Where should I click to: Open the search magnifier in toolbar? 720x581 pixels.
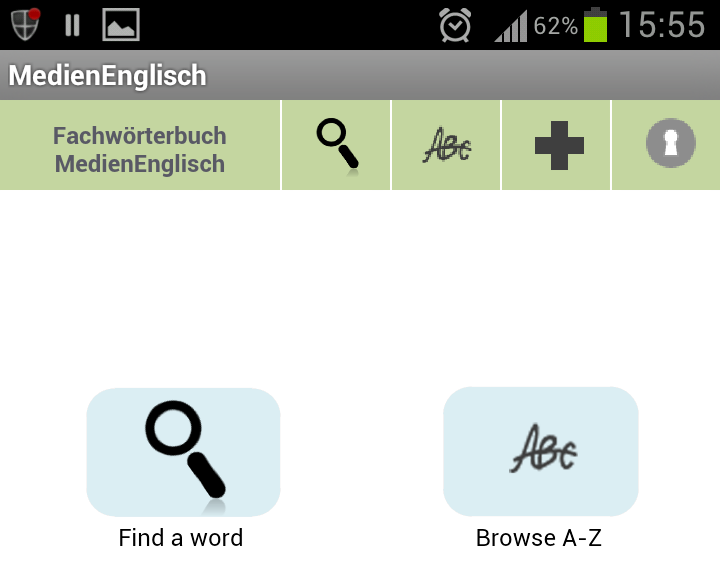pos(337,145)
